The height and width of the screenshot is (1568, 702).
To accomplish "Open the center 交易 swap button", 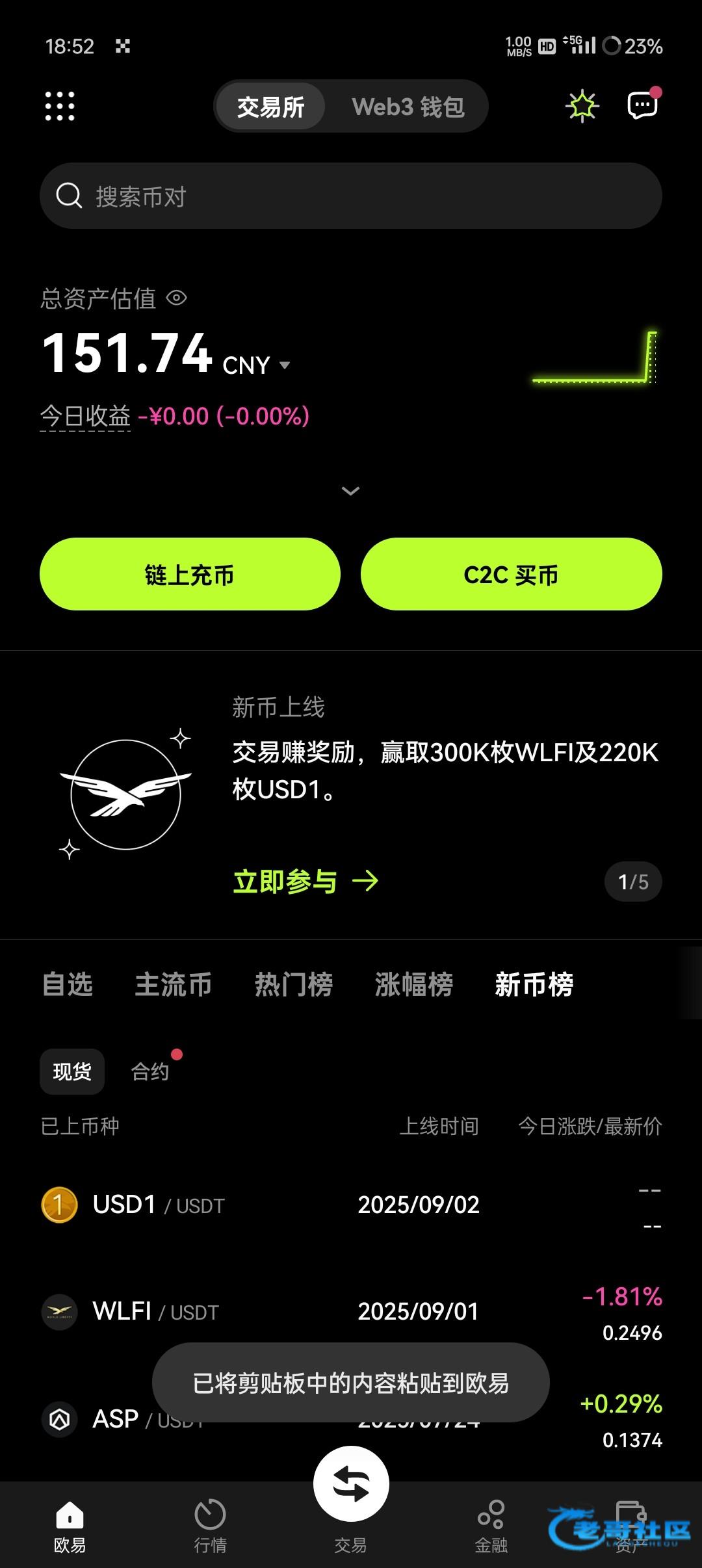I will (x=351, y=1484).
